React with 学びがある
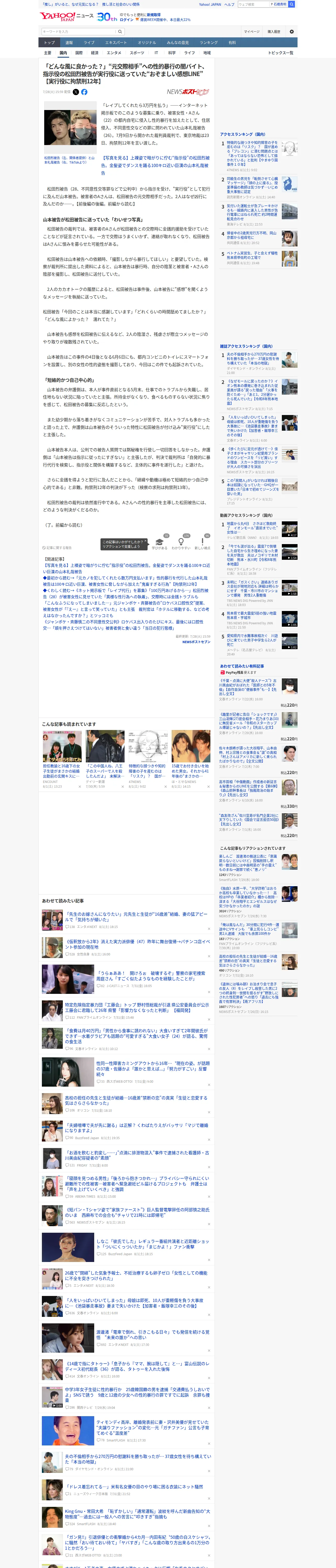The image size is (336, 1568). point(160,544)
